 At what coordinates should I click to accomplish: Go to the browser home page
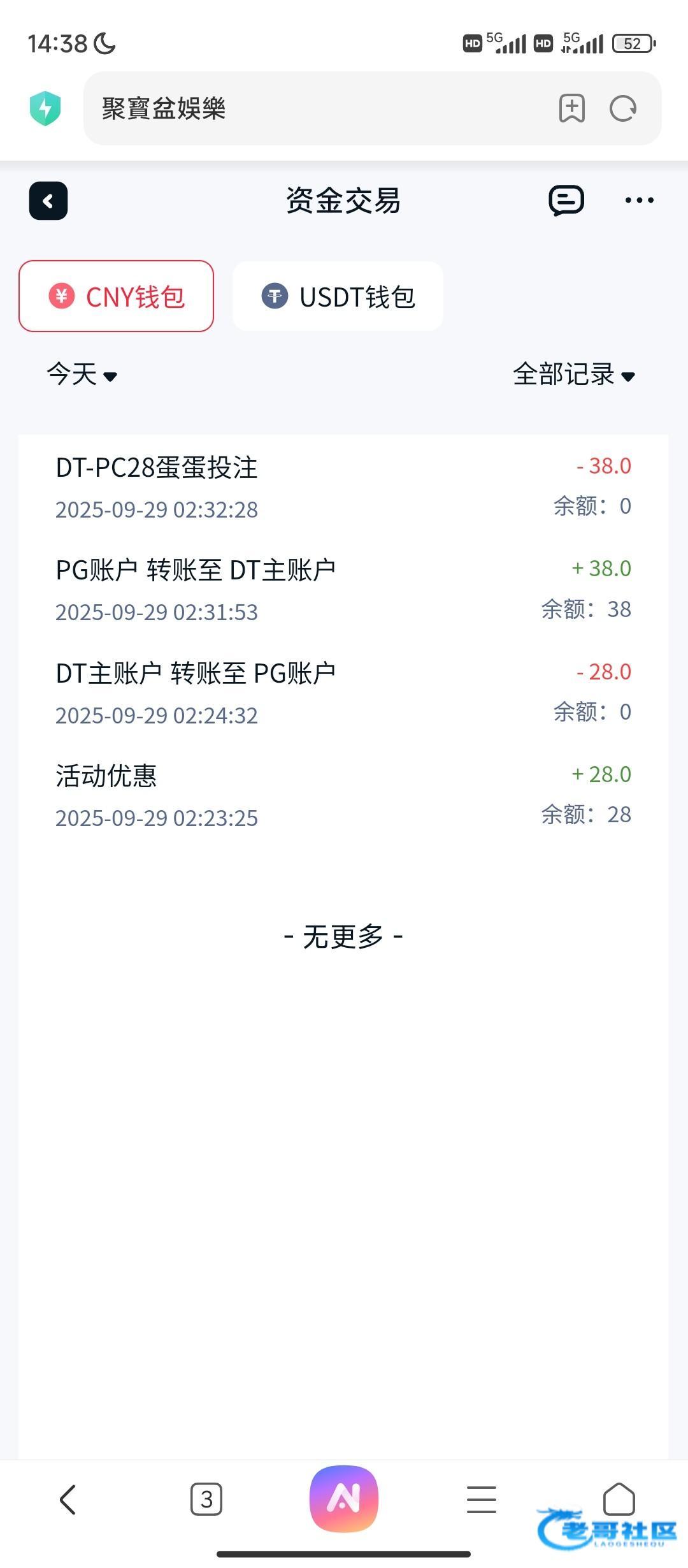[x=619, y=1498]
